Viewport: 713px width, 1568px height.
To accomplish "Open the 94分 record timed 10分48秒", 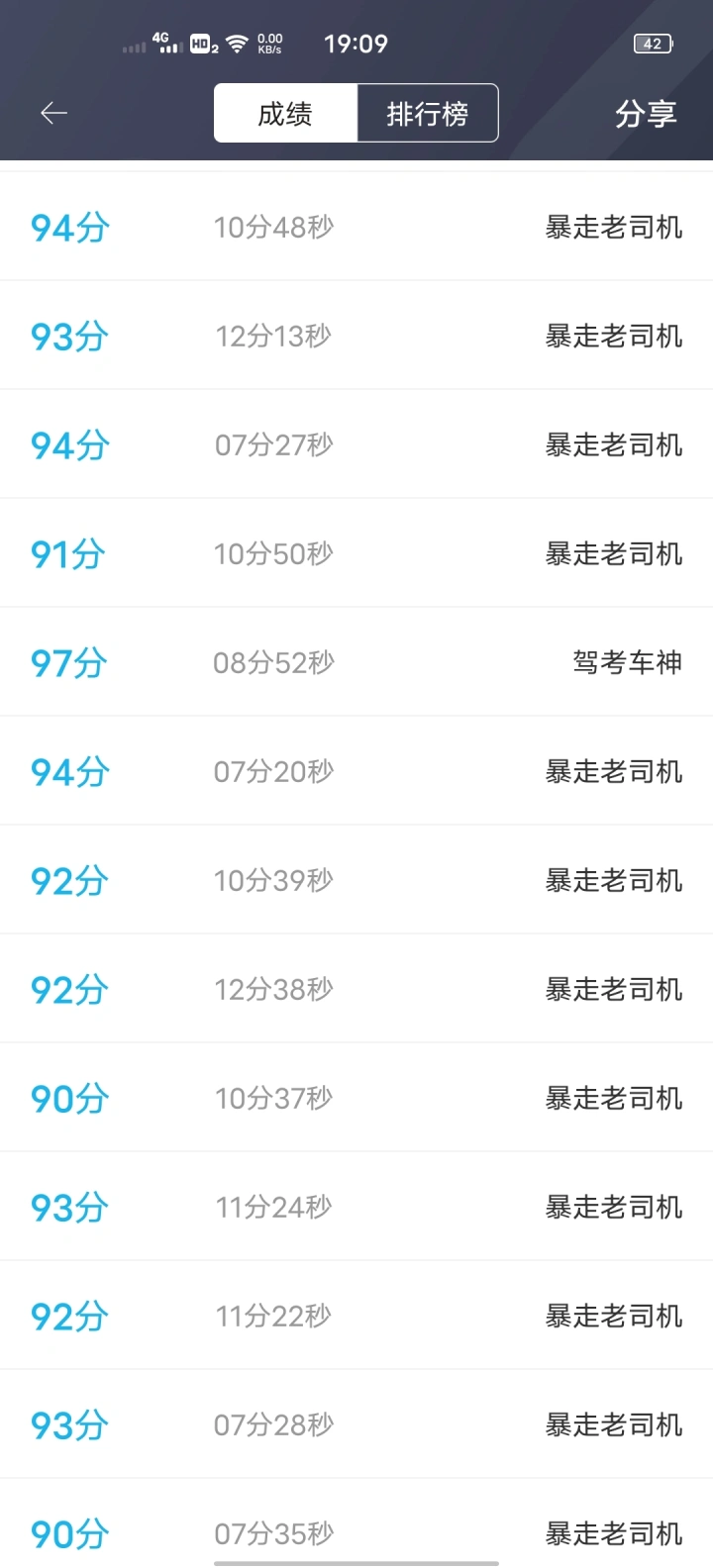I will (356, 227).
